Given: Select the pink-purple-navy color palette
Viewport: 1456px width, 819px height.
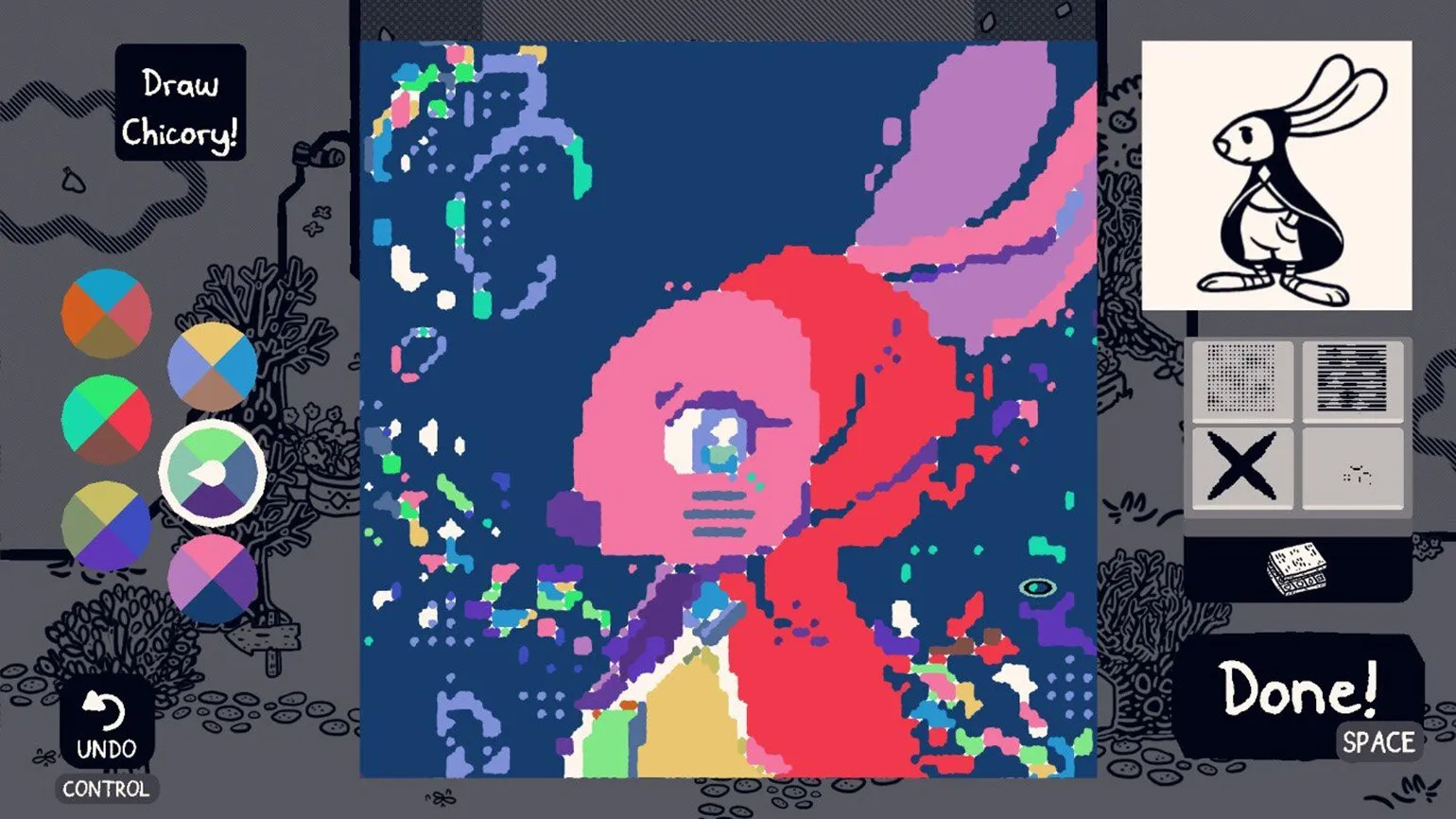Looking at the screenshot, I should point(213,578).
